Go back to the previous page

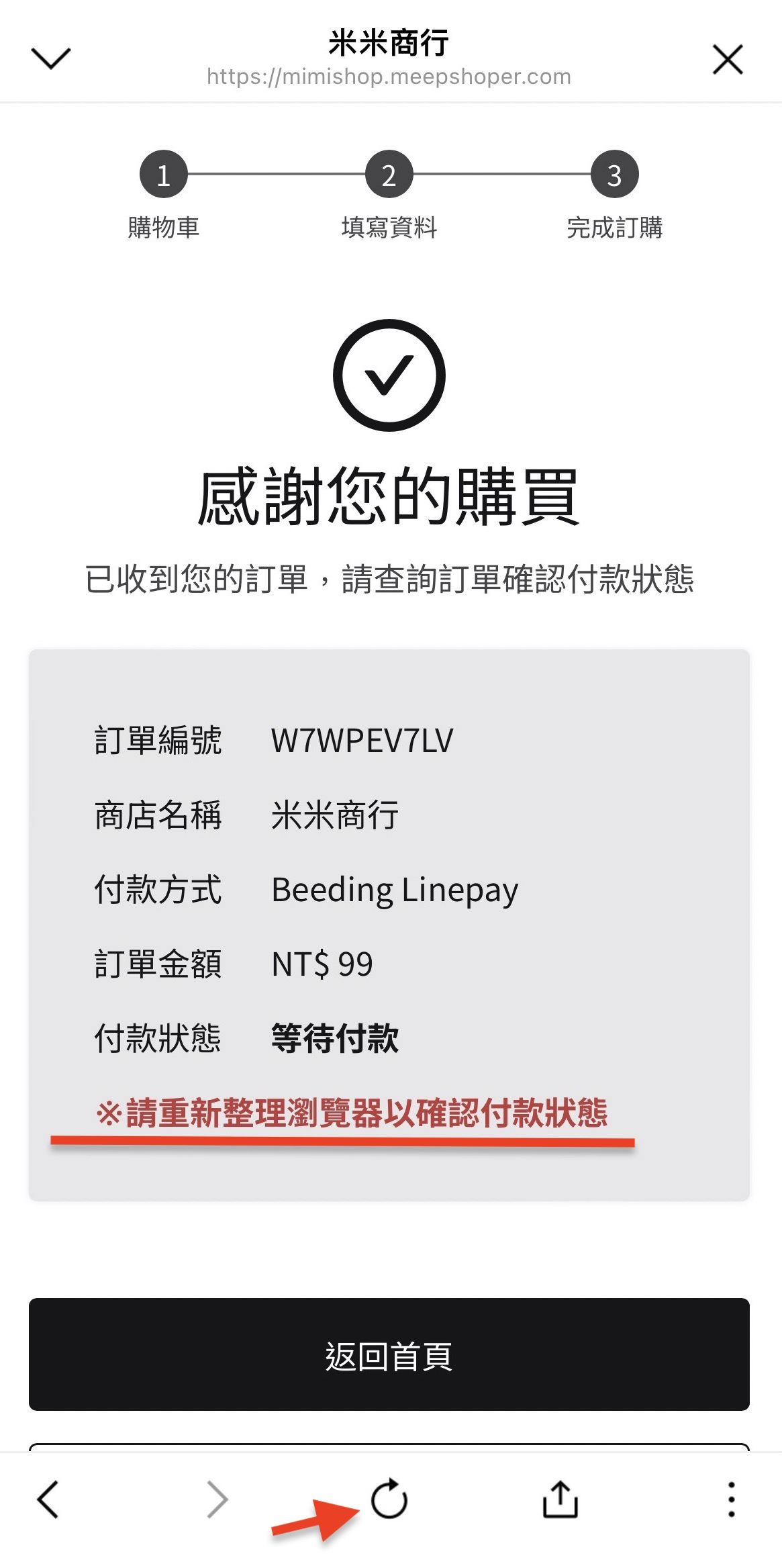[48, 1499]
